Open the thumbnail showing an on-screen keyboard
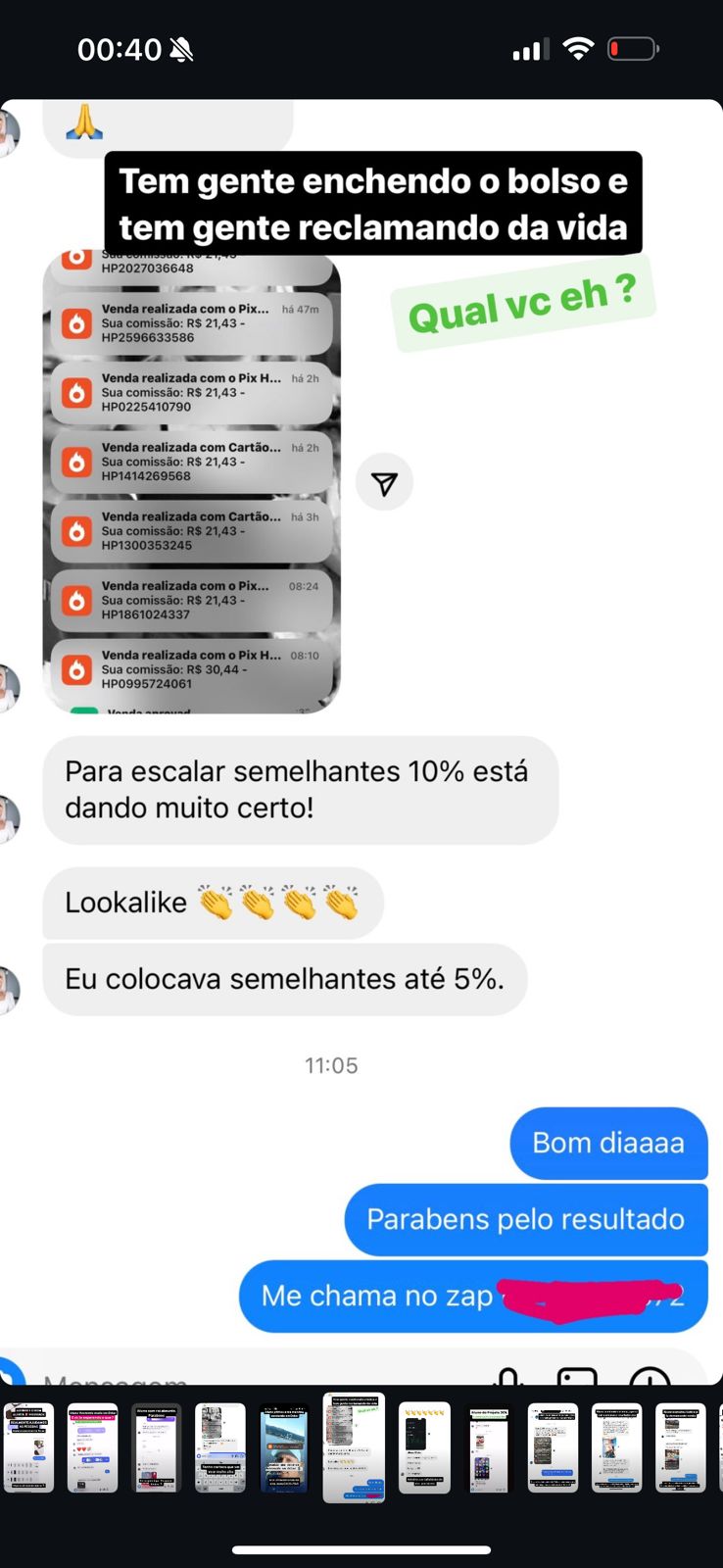723x1568 pixels. [x=220, y=1447]
